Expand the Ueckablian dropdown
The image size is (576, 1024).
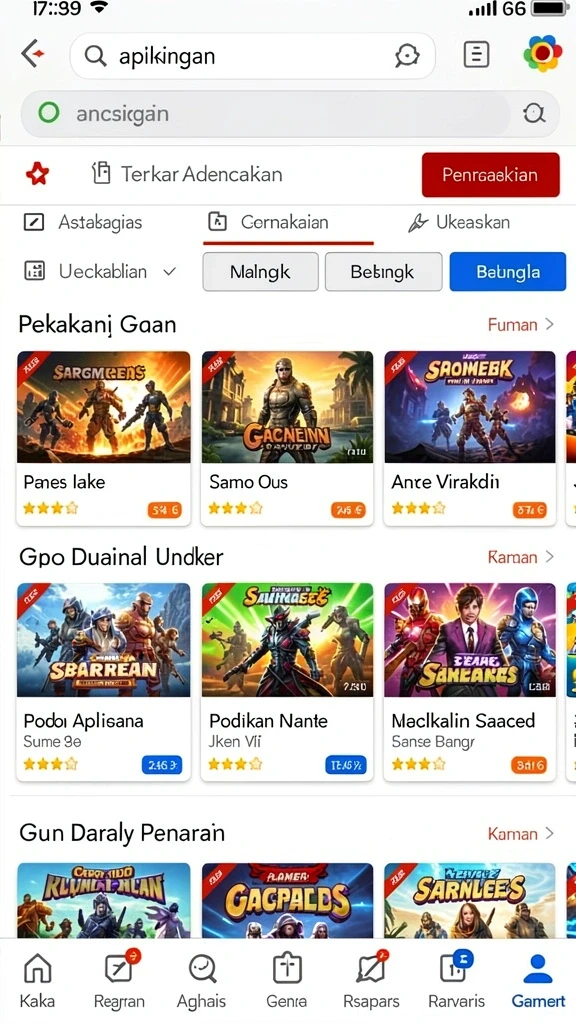click(100, 271)
